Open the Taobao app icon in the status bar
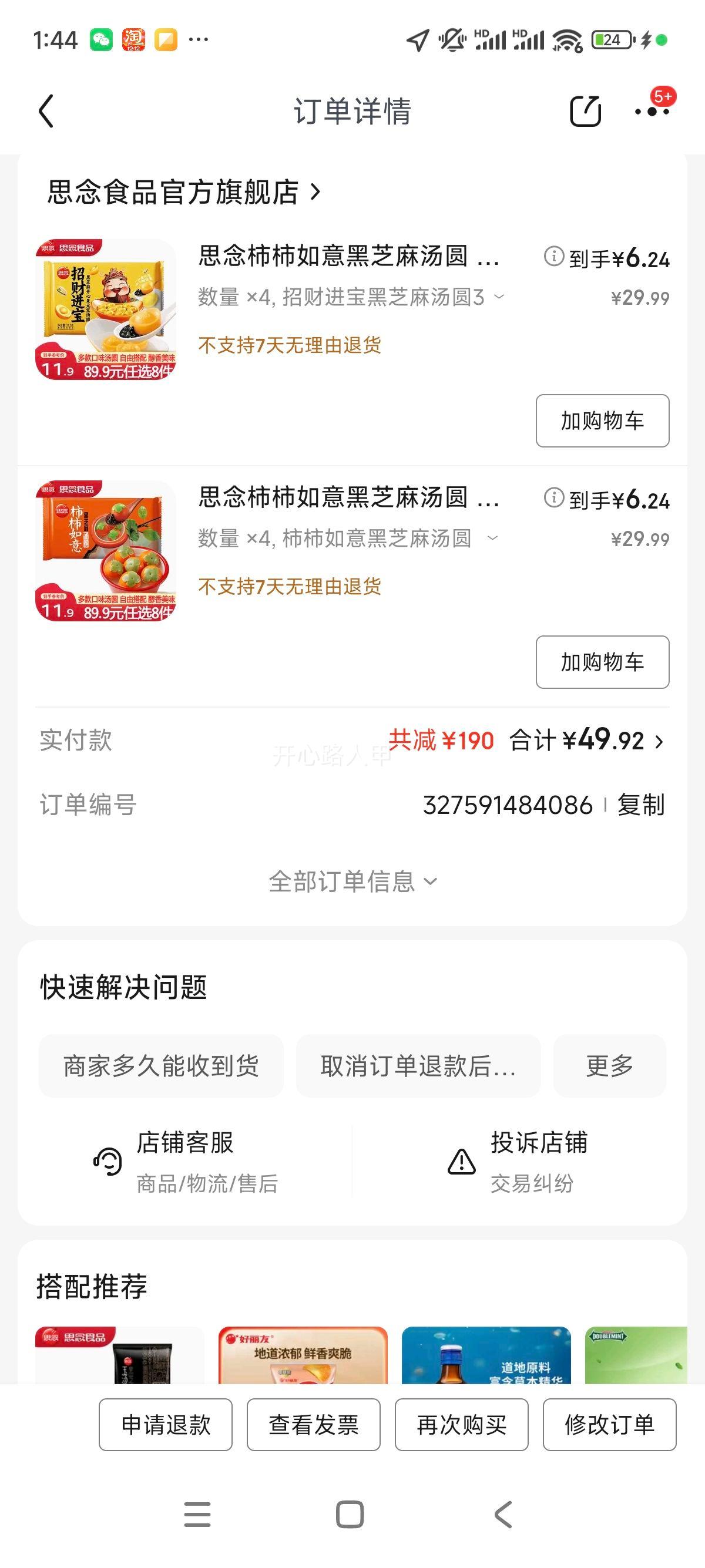Image resolution: width=705 pixels, height=1568 pixels. pos(135,40)
